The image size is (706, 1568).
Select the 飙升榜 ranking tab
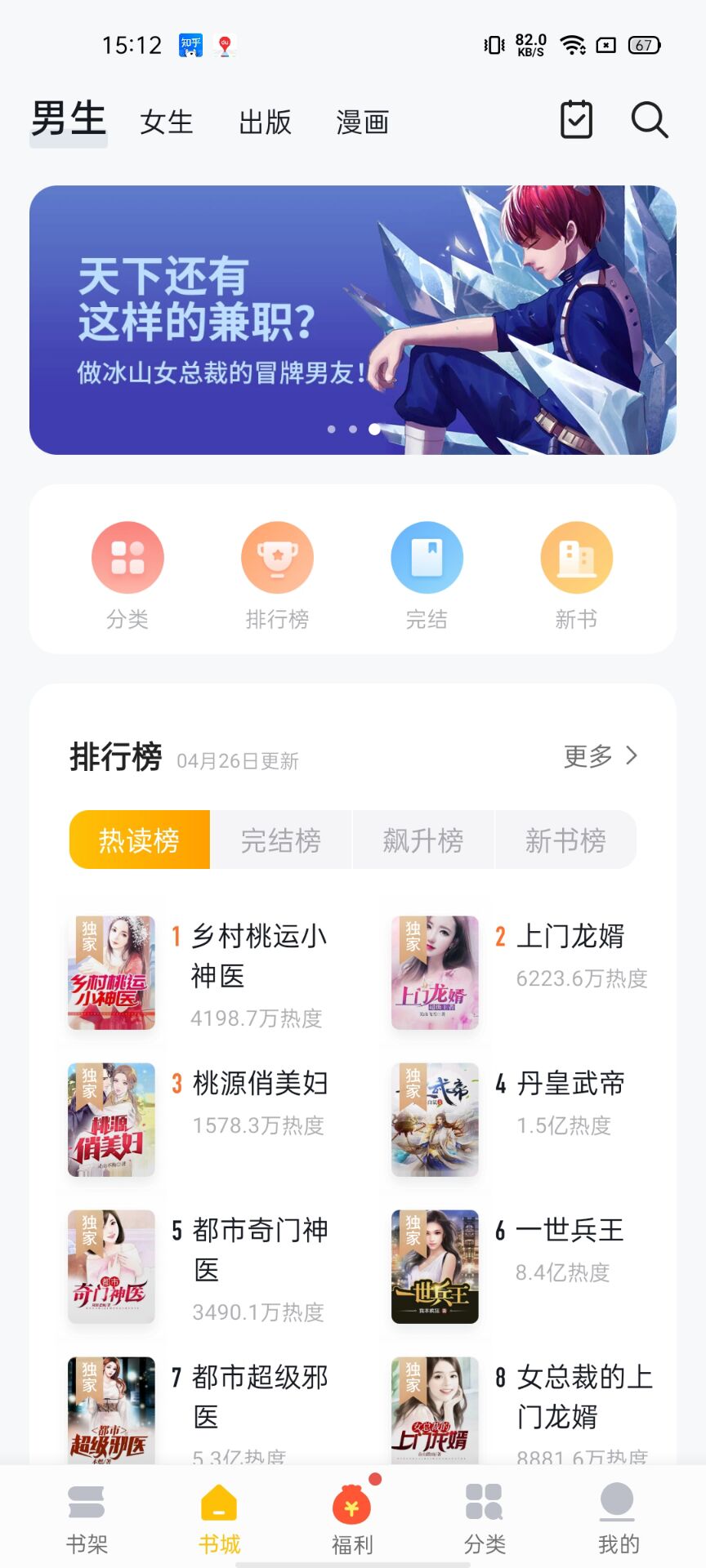click(x=423, y=840)
